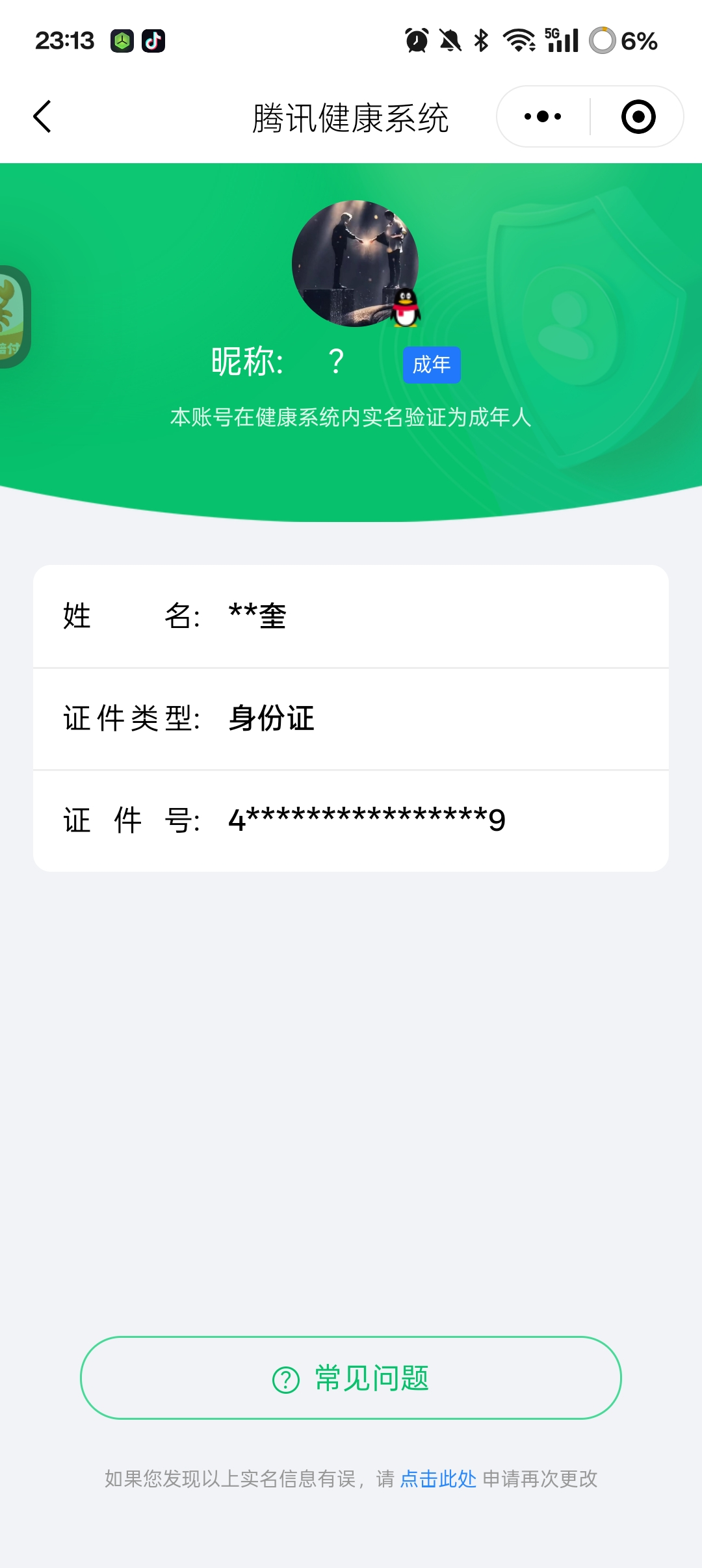702x1568 pixels.
Task: Tap the Douyin icon in the status bar
Action: (152, 42)
